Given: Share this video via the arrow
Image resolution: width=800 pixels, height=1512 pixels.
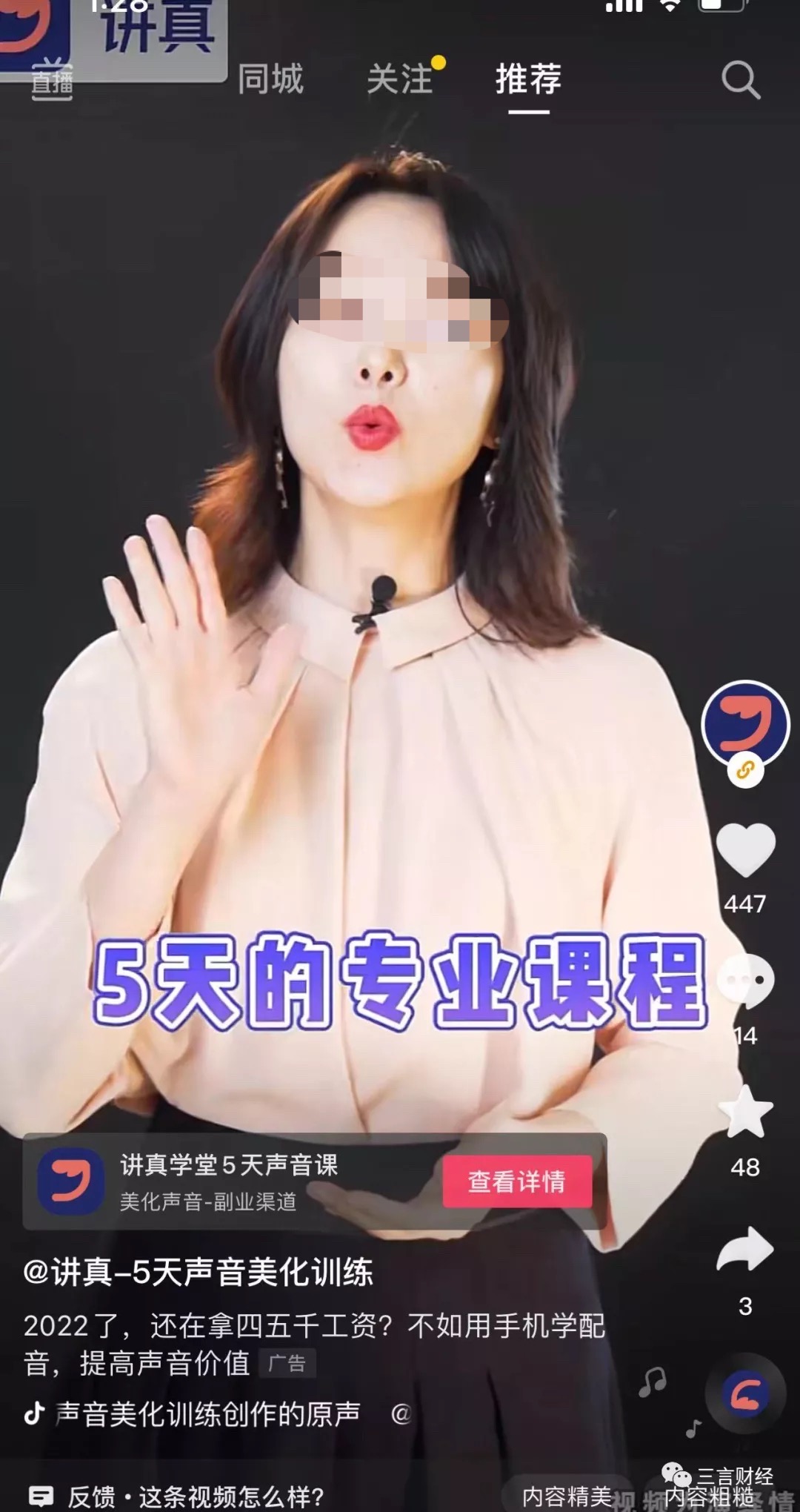Looking at the screenshot, I should tap(745, 1250).
